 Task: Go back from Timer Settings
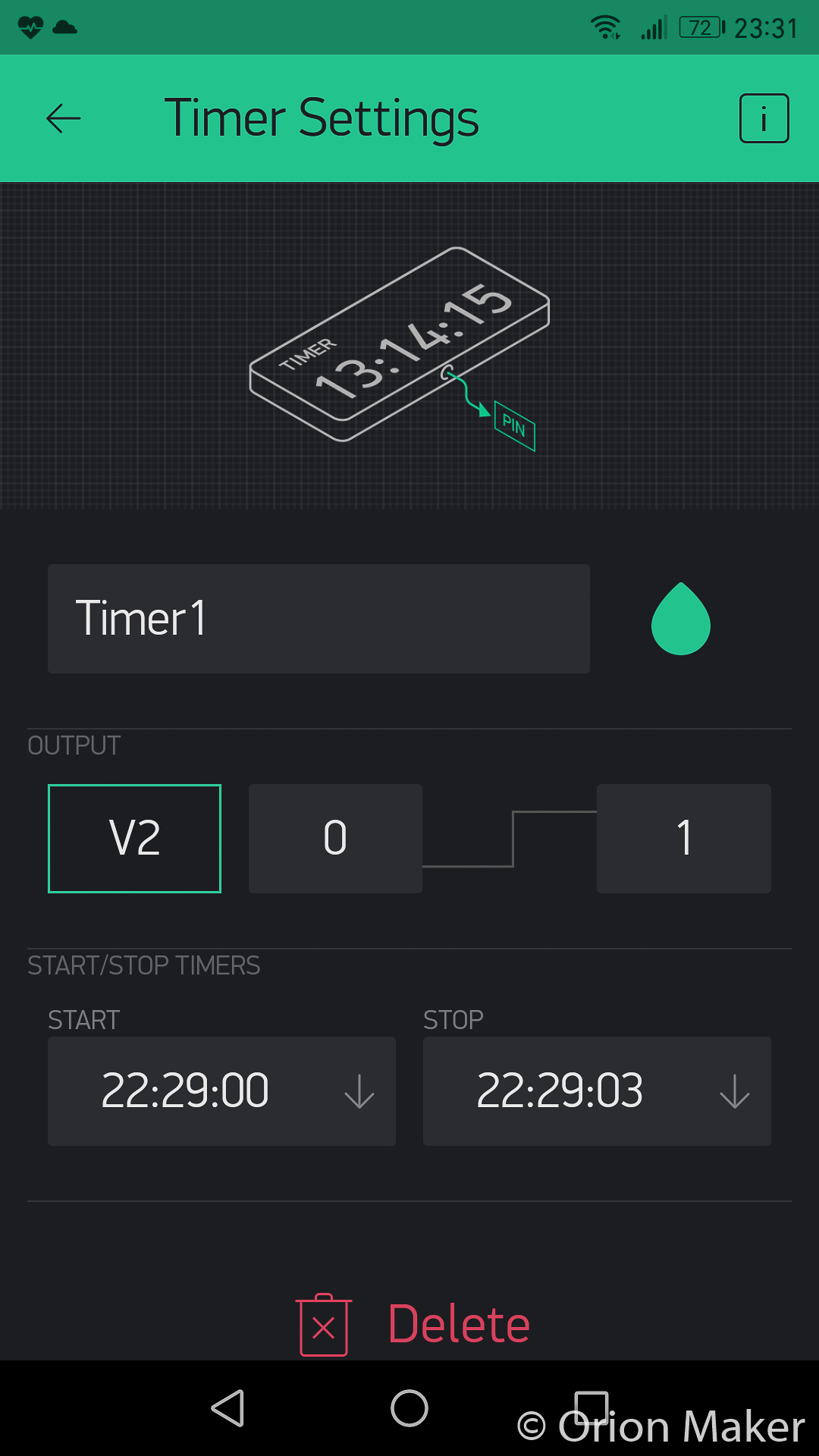pos(64,118)
